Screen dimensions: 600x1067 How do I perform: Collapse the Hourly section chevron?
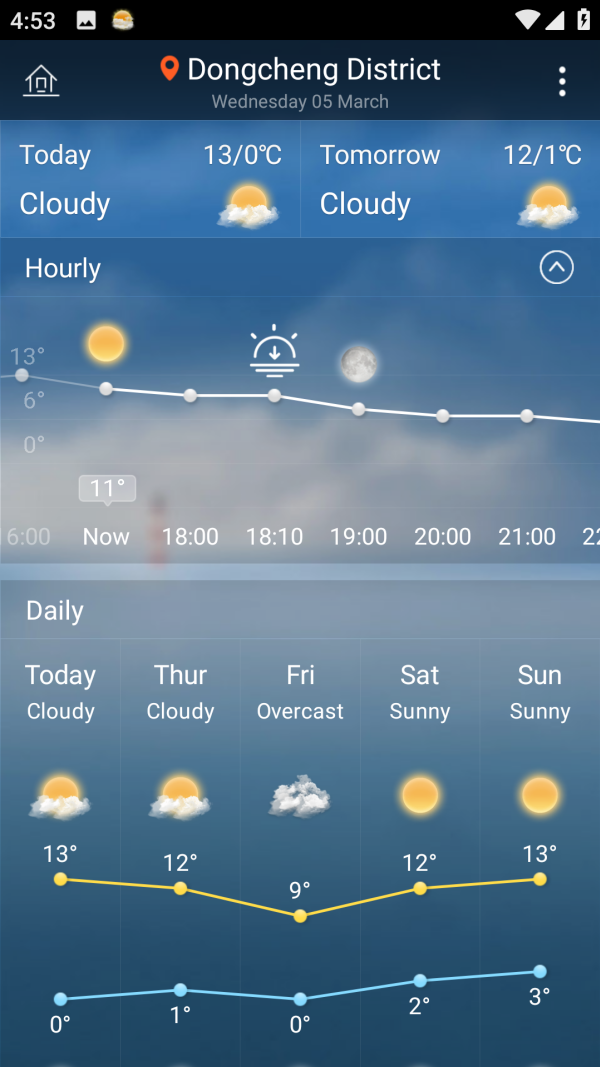[557, 267]
